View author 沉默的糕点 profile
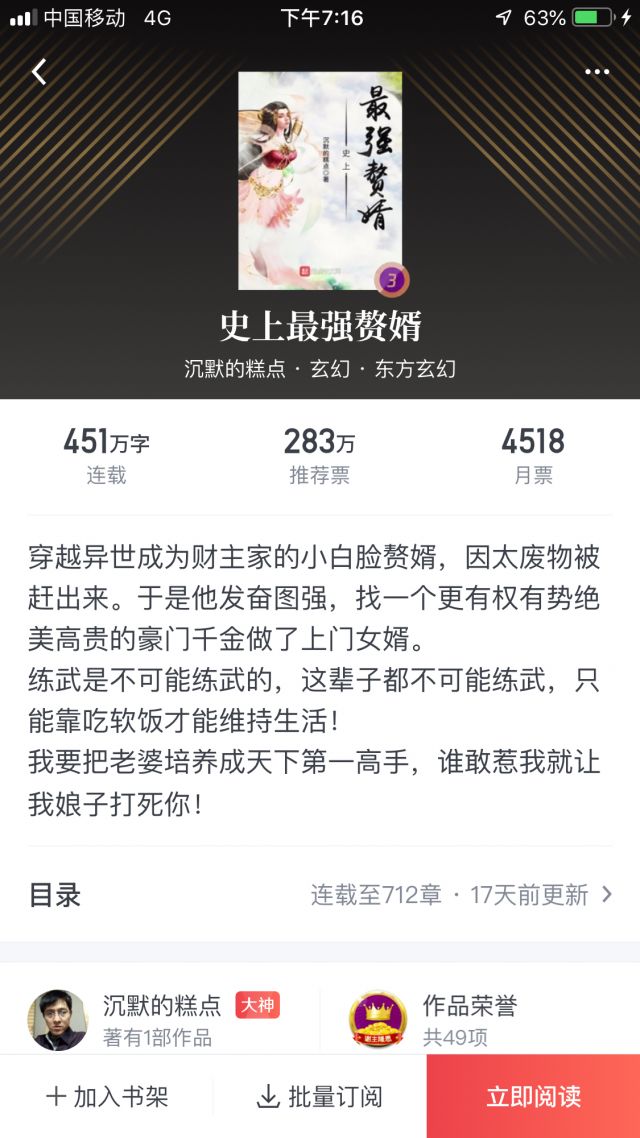The width and height of the screenshot is (640, 1138). point(160,1018)
